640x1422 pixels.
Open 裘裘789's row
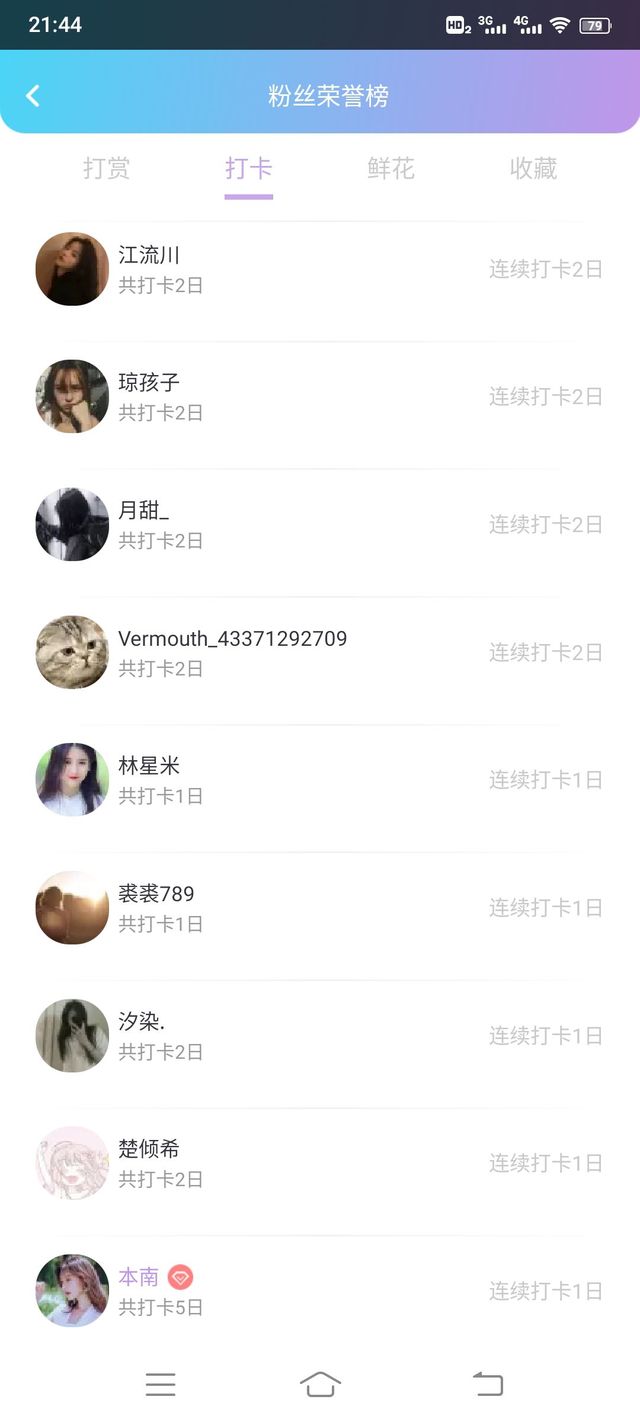(x=320, y=908)
